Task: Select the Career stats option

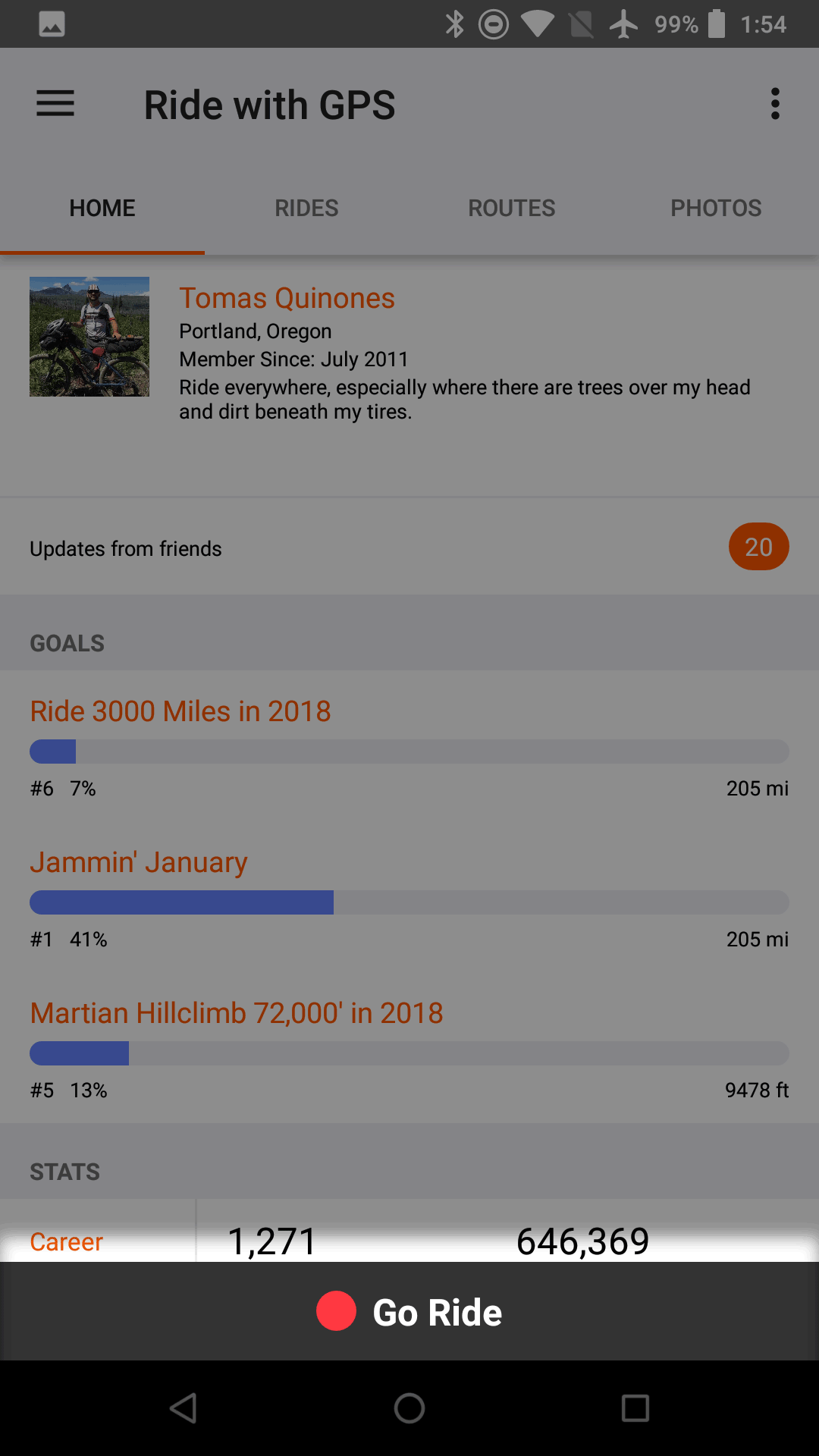Action: [x=67, y=1241]
